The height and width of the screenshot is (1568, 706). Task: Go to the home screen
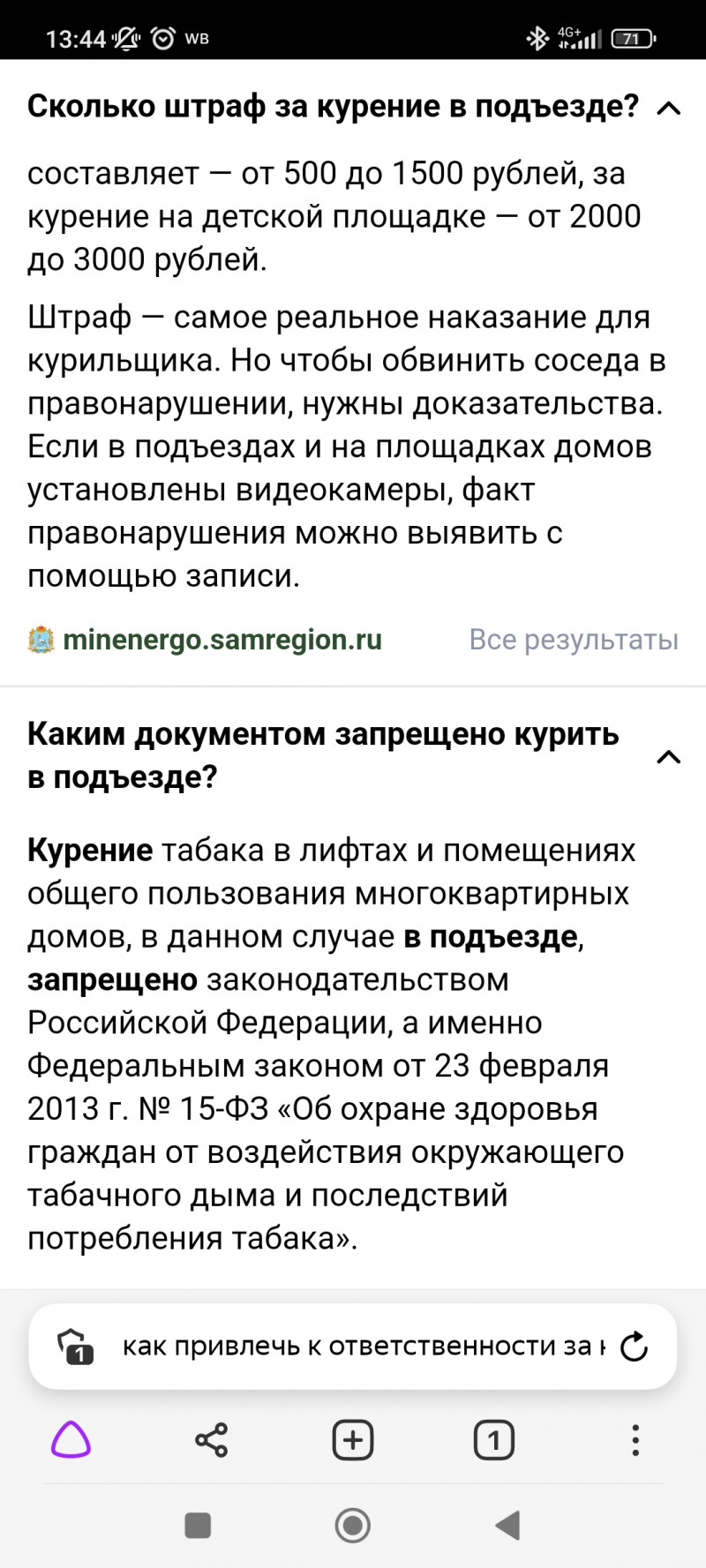[353, 1525]
